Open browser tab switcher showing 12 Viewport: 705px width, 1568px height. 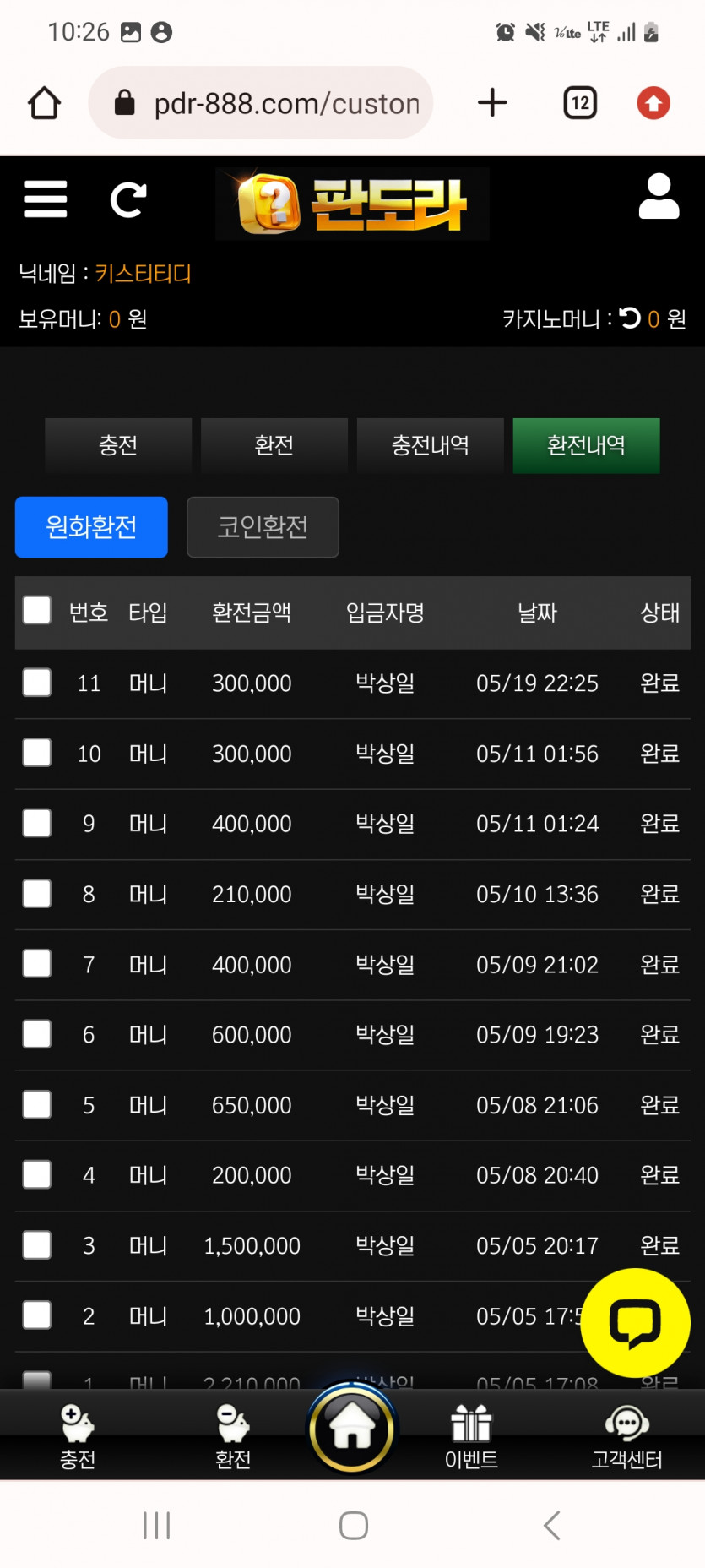tap(580, 103)
